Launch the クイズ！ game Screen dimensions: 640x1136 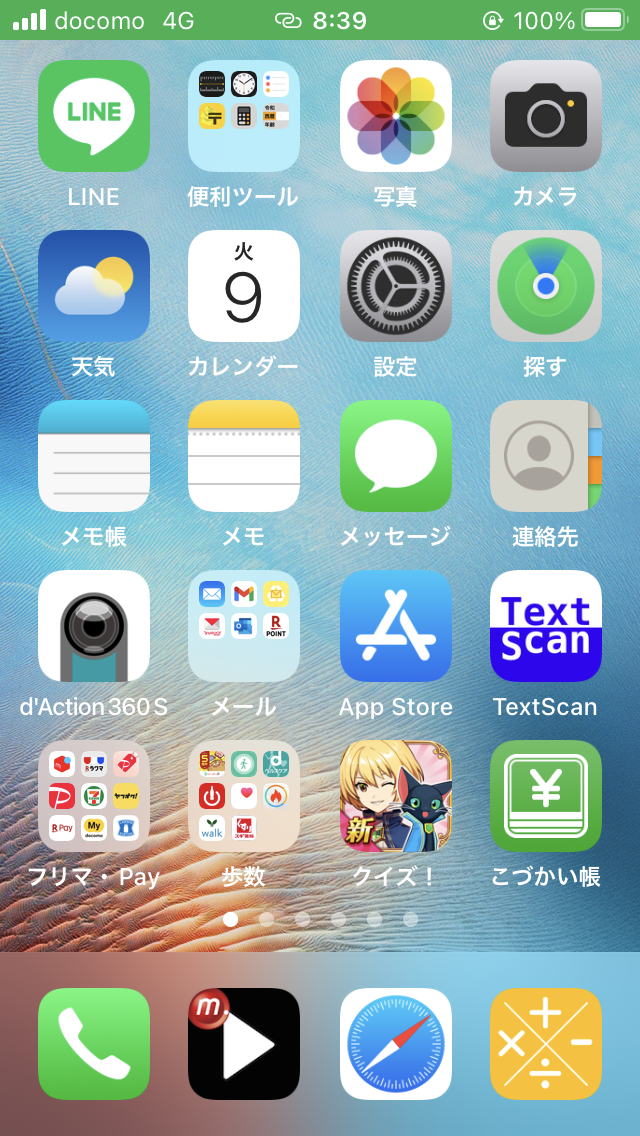(395, 796)
